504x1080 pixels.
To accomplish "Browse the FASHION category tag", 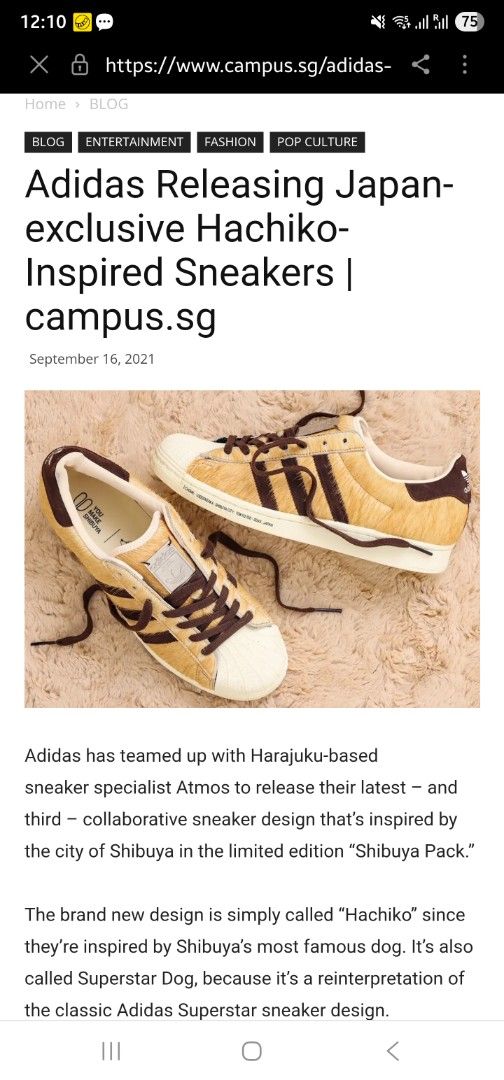I will [230, 142].
